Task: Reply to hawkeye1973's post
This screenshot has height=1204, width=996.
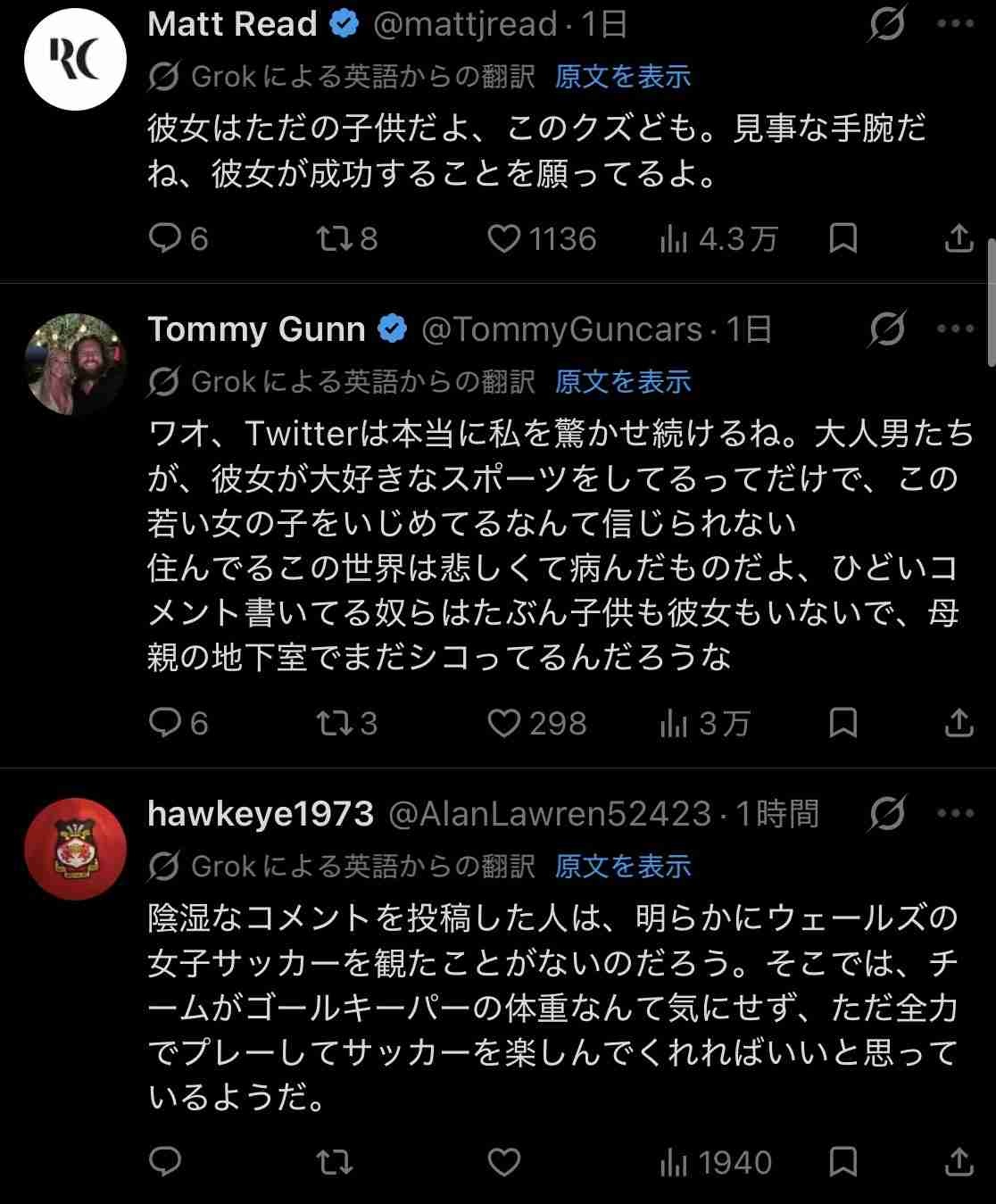Action: [165, 1162]
